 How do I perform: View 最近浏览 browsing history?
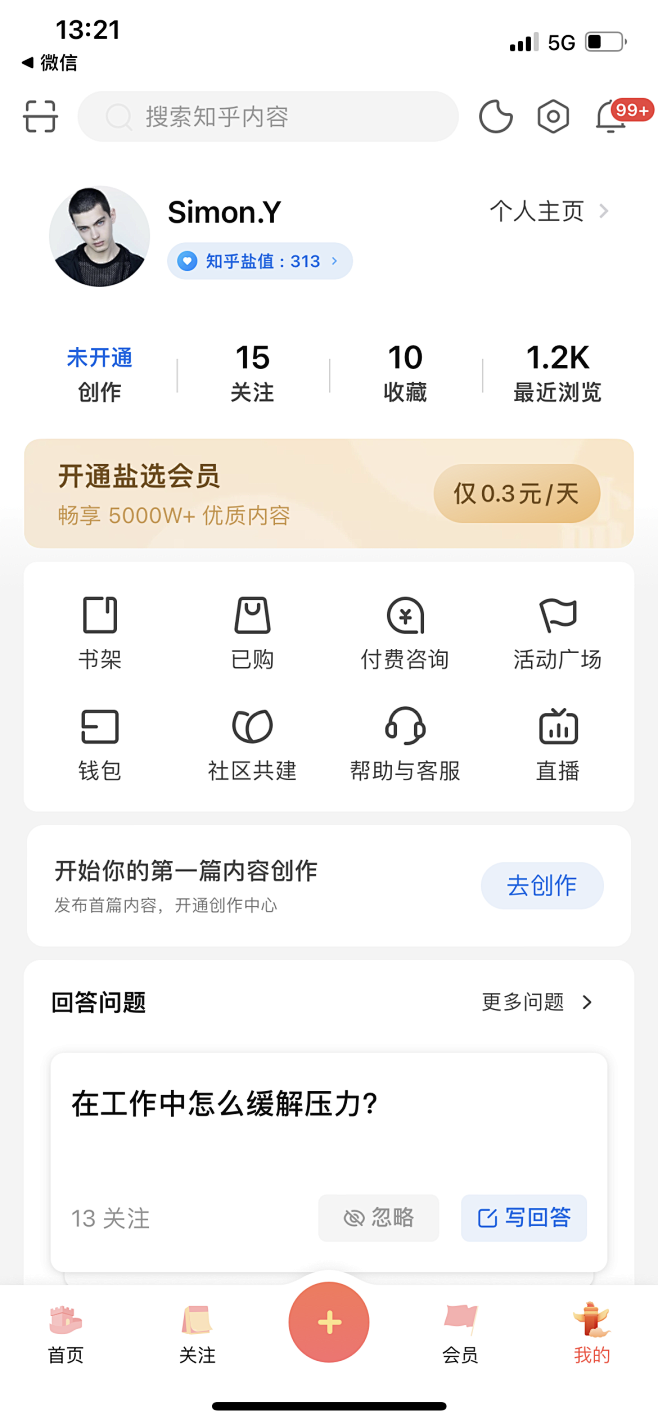click(557, 373)
